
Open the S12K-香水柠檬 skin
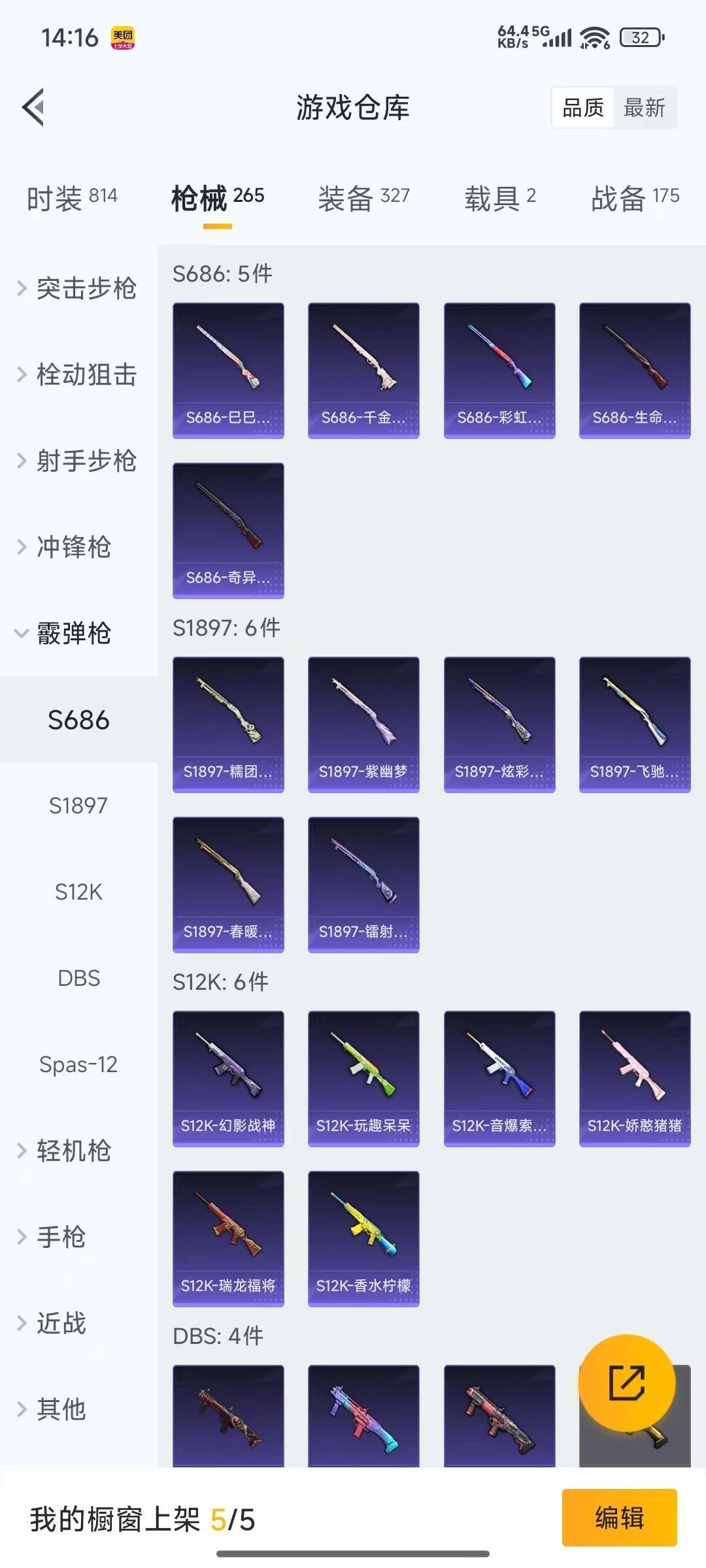pos(363,1238)
